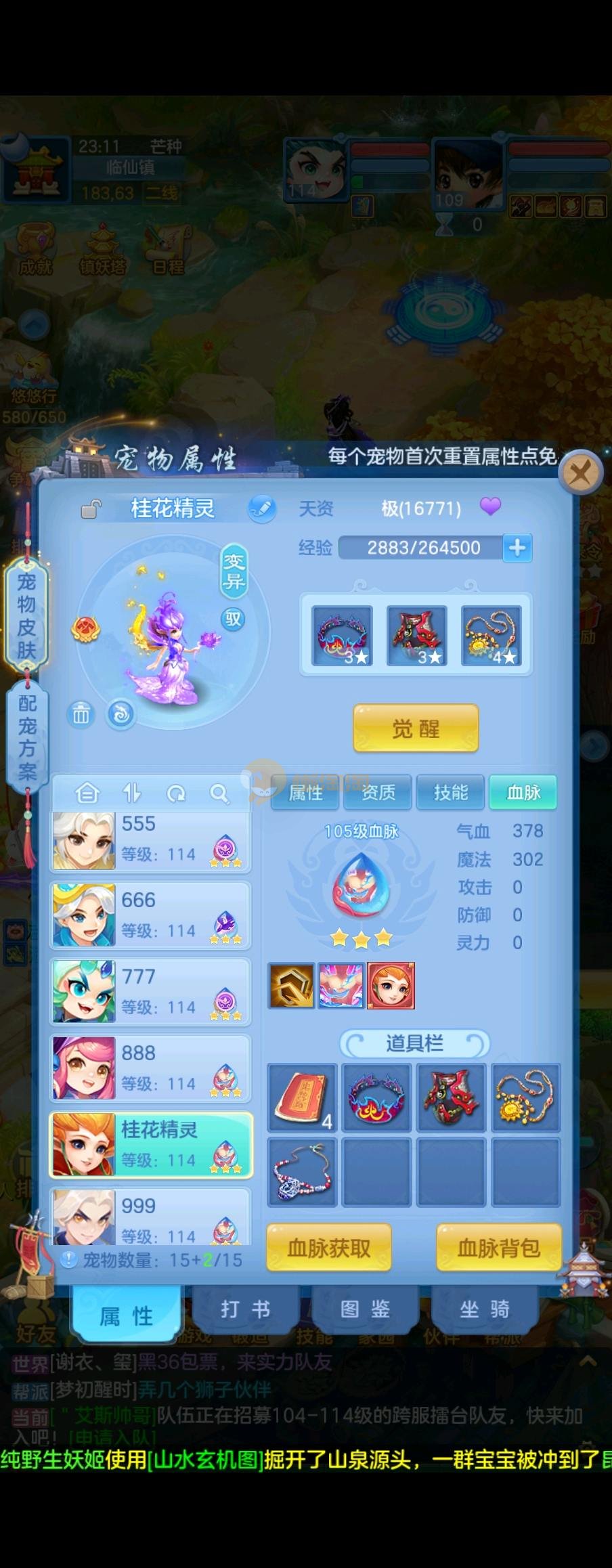Select pet 888 from the list
This screenshot has width=612, height=1568.
click(x=150, y=1068)
